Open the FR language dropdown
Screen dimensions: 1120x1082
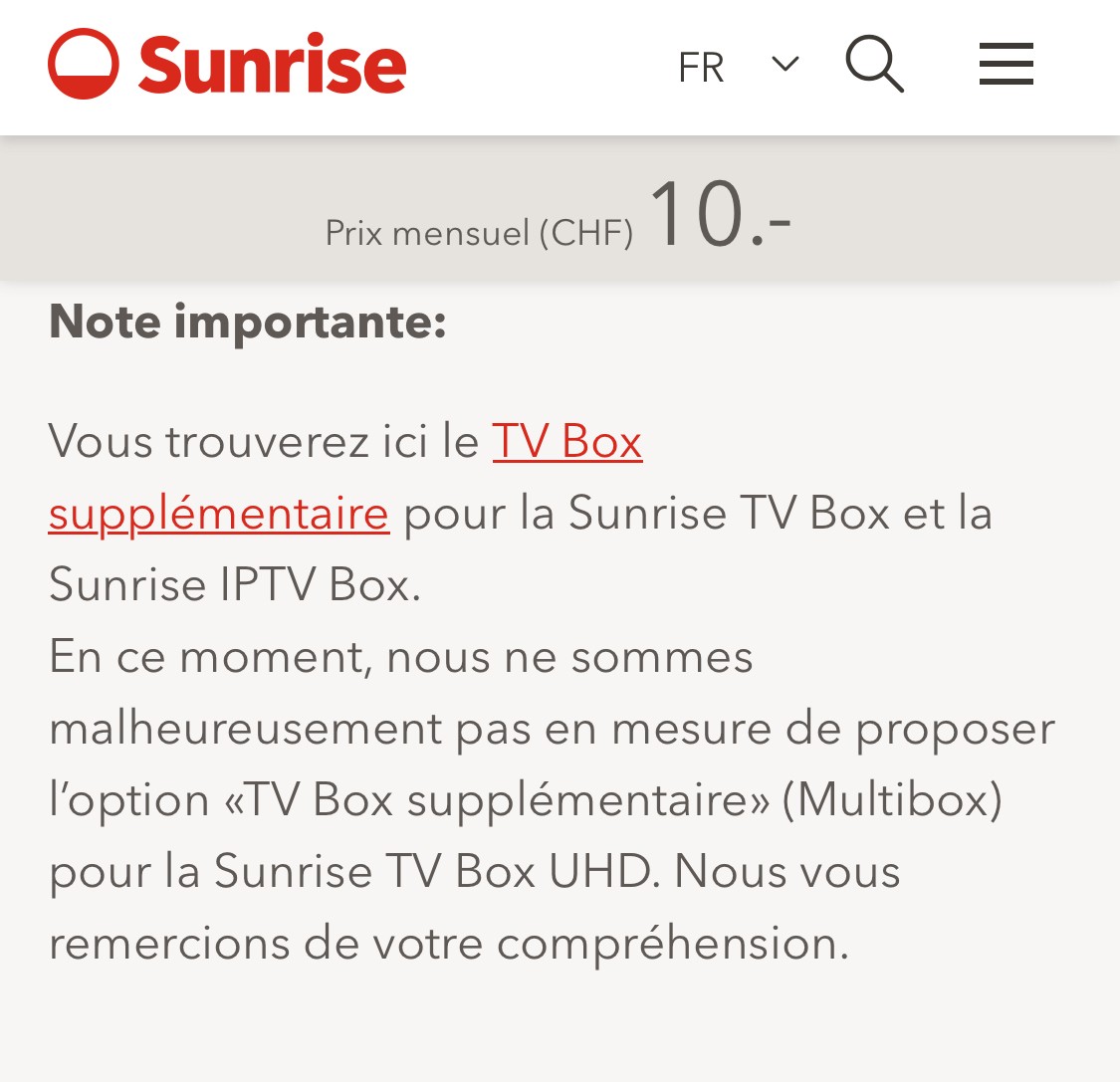click(x=738, y=67)
